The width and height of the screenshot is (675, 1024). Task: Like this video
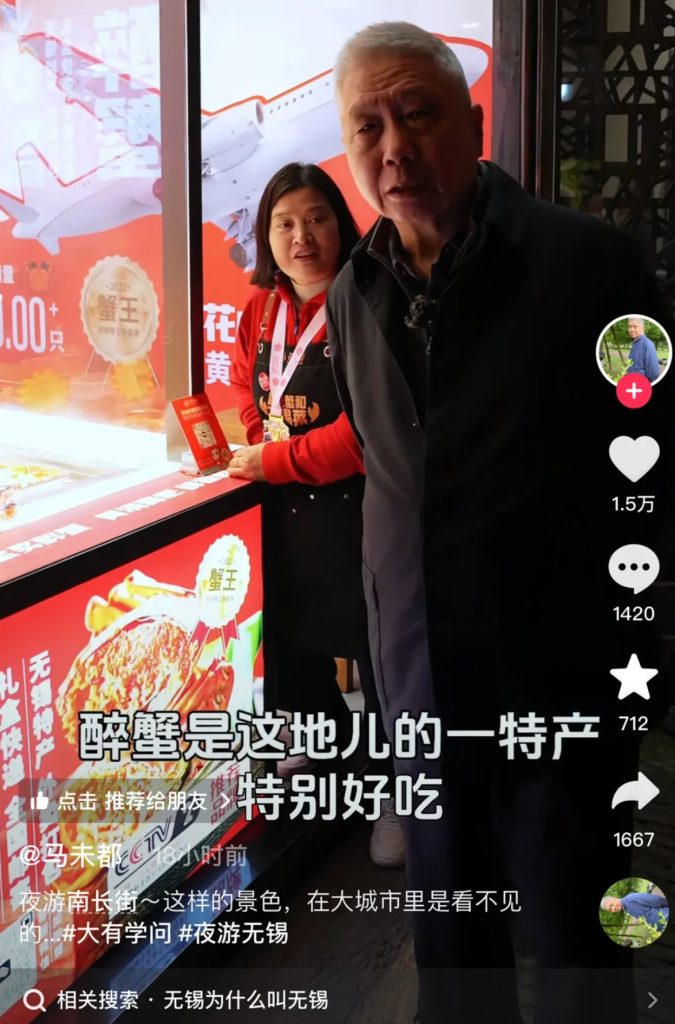(634, 460)
